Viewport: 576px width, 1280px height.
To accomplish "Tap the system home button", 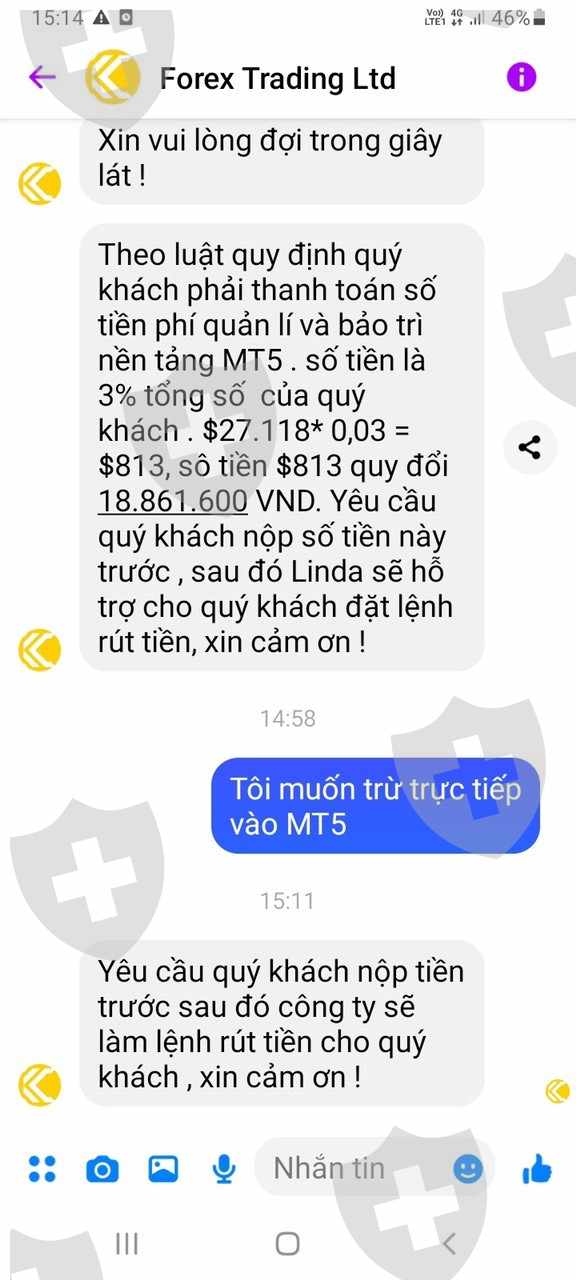I will [287, 1243].
